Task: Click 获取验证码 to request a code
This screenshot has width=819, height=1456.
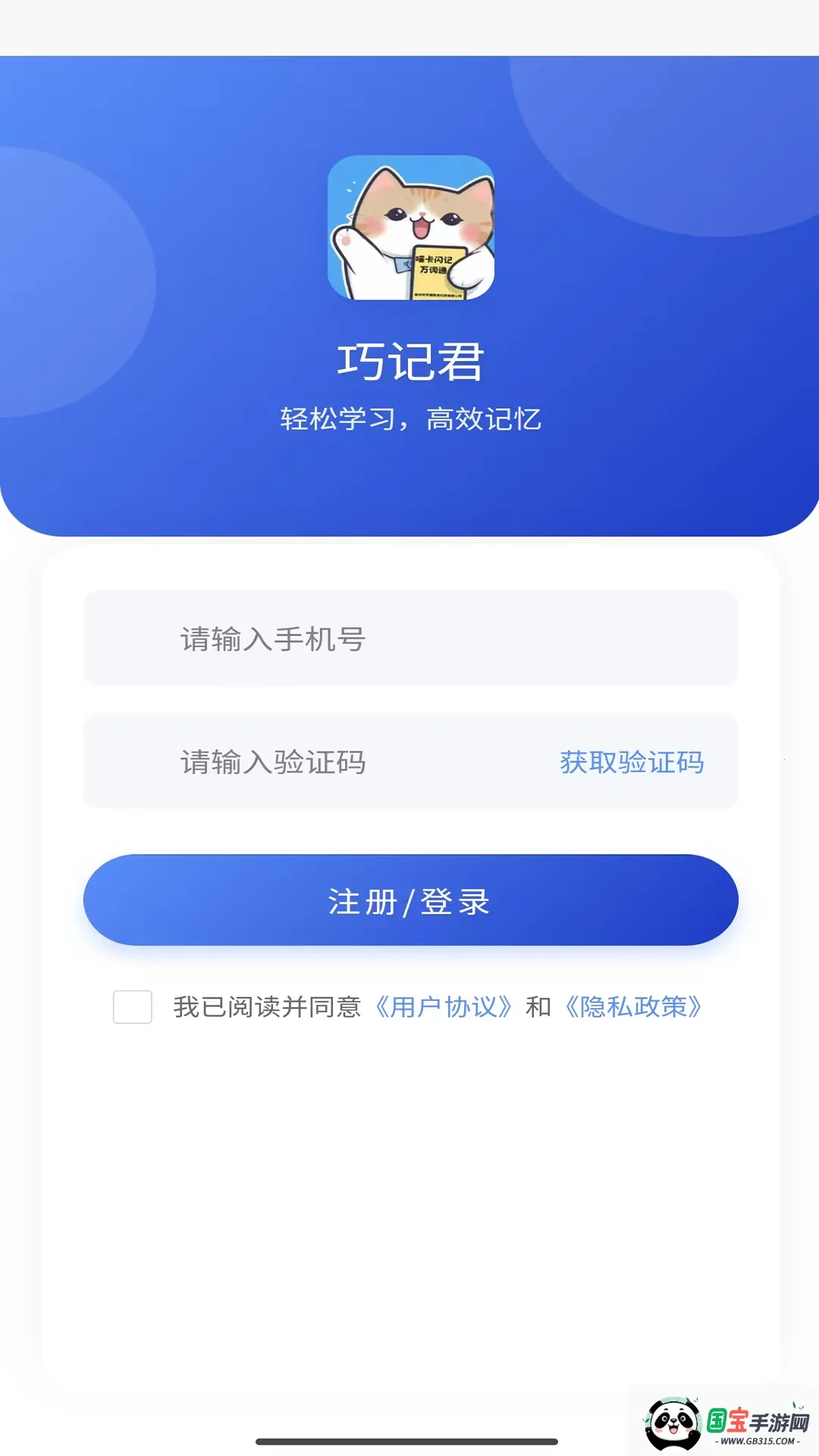Action: tap(631, 764)
